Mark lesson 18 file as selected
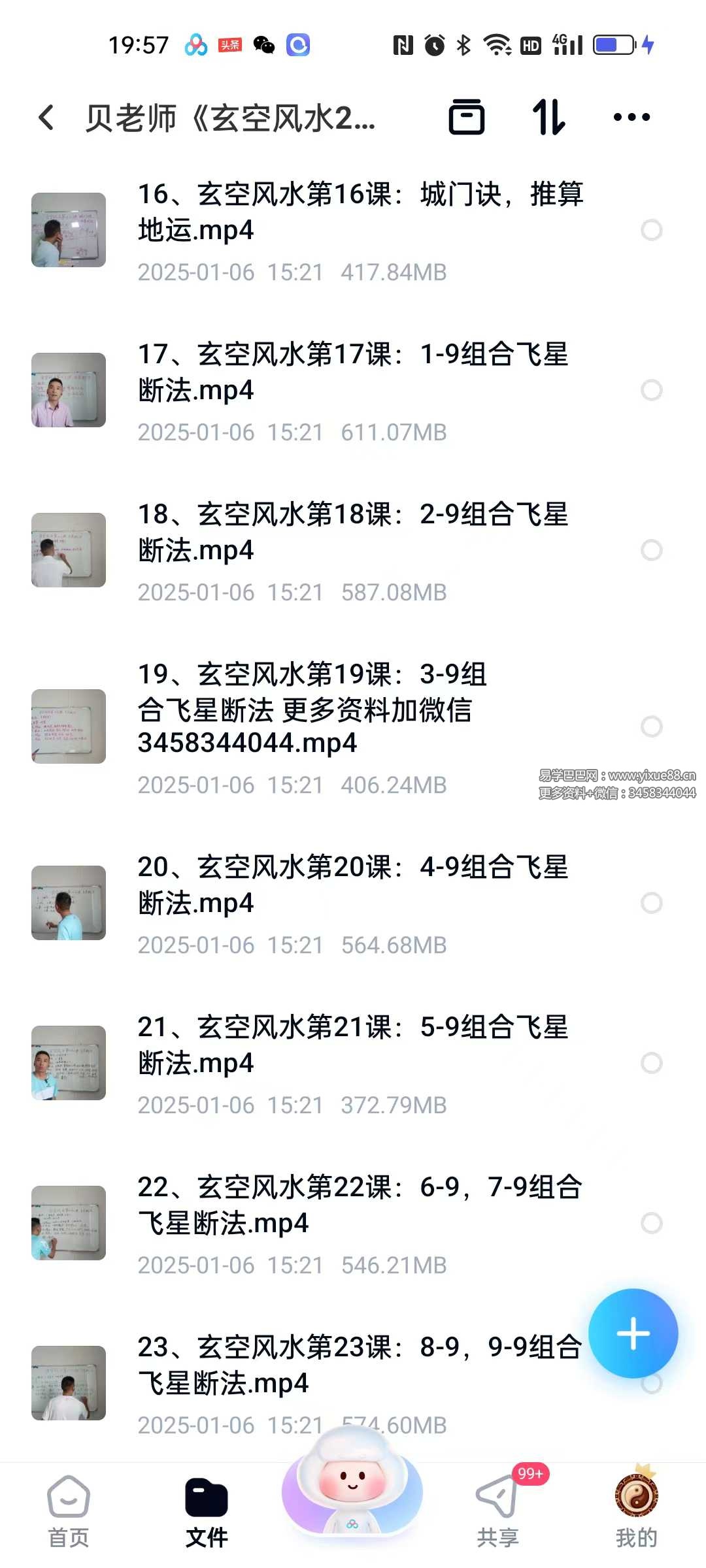706x1568 pixels. click(x=651, y=550)
